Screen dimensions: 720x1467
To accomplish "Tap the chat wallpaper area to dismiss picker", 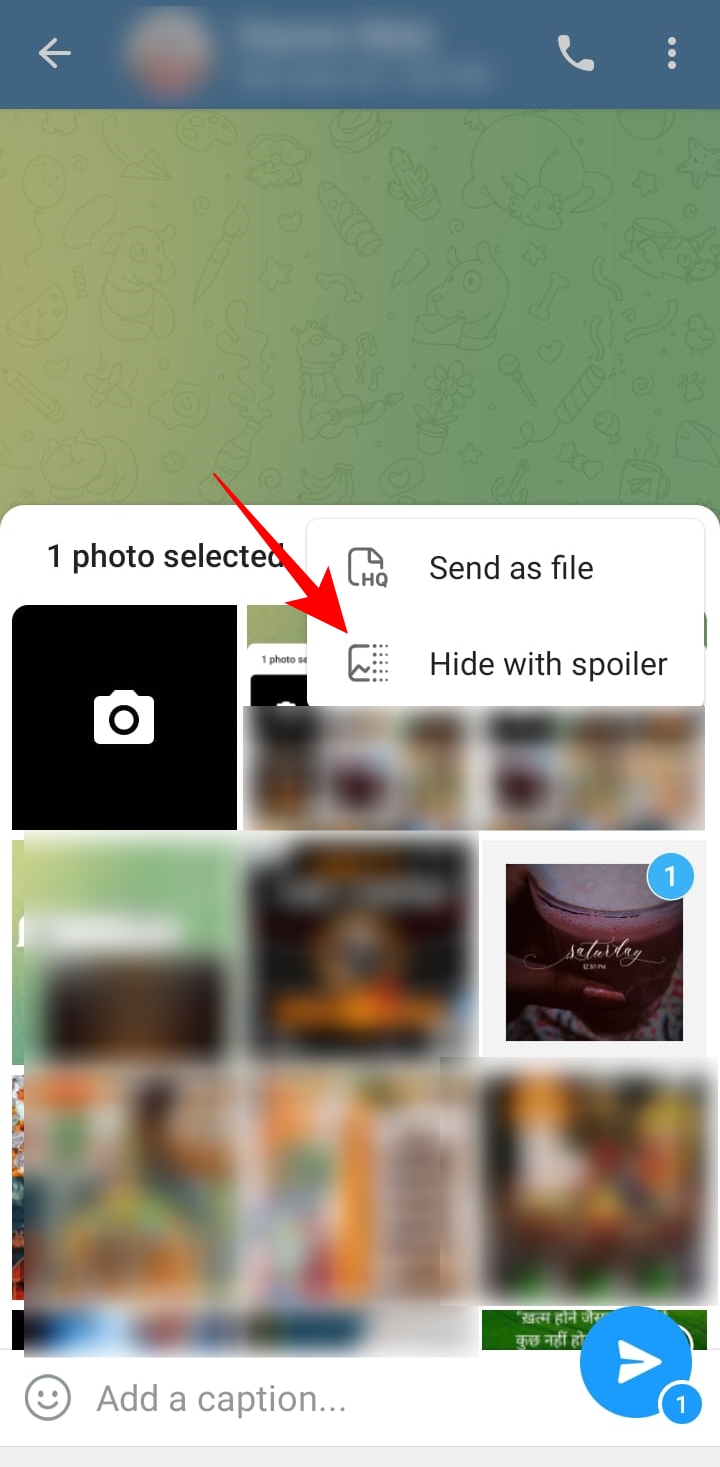I will point(360,300).
